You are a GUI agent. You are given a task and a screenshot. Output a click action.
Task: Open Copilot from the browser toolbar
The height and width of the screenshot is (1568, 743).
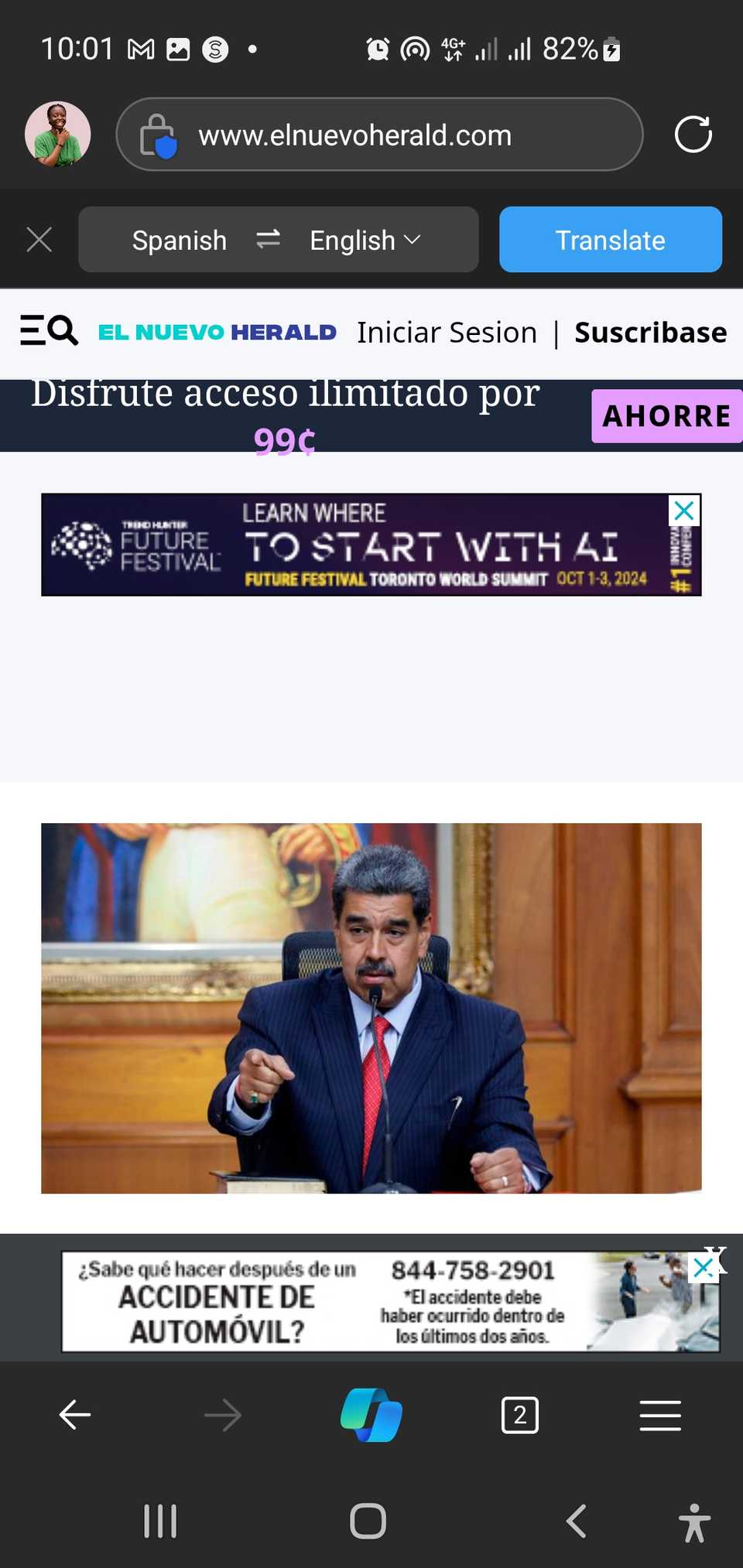(x=371, y=1415)
